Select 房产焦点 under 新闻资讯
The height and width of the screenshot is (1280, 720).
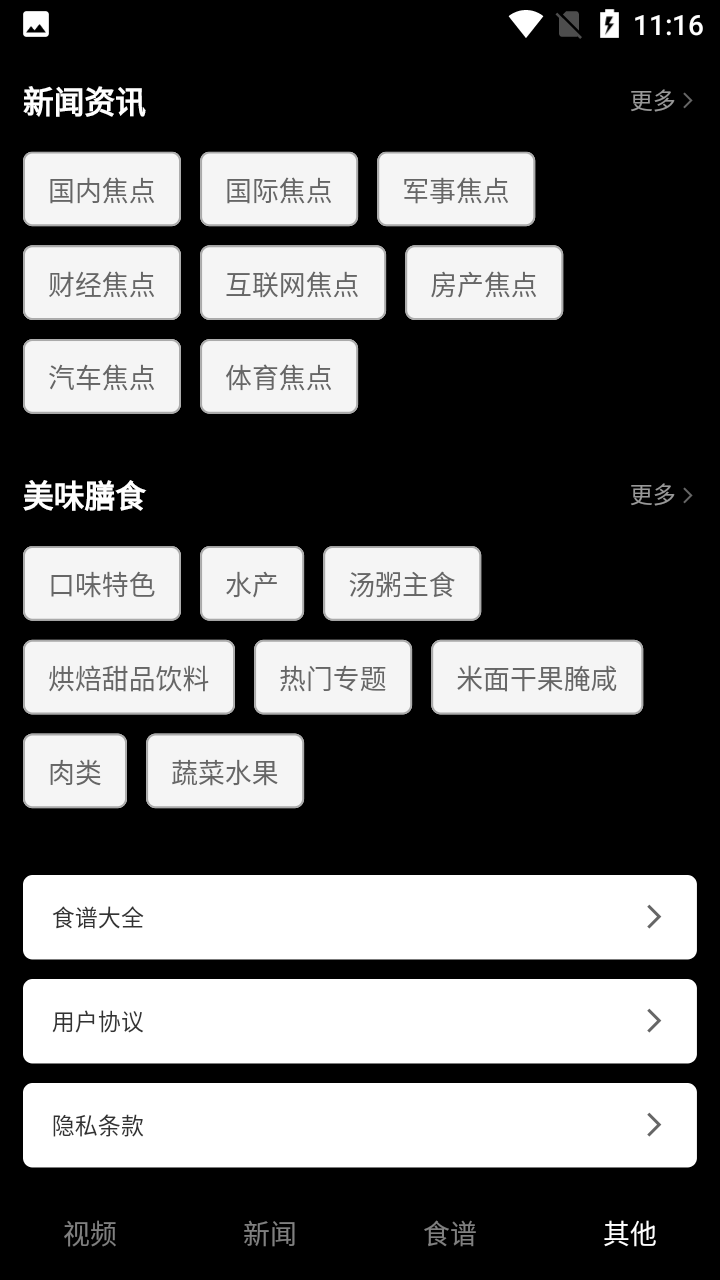pyautogui.click(x=483, y=283)
